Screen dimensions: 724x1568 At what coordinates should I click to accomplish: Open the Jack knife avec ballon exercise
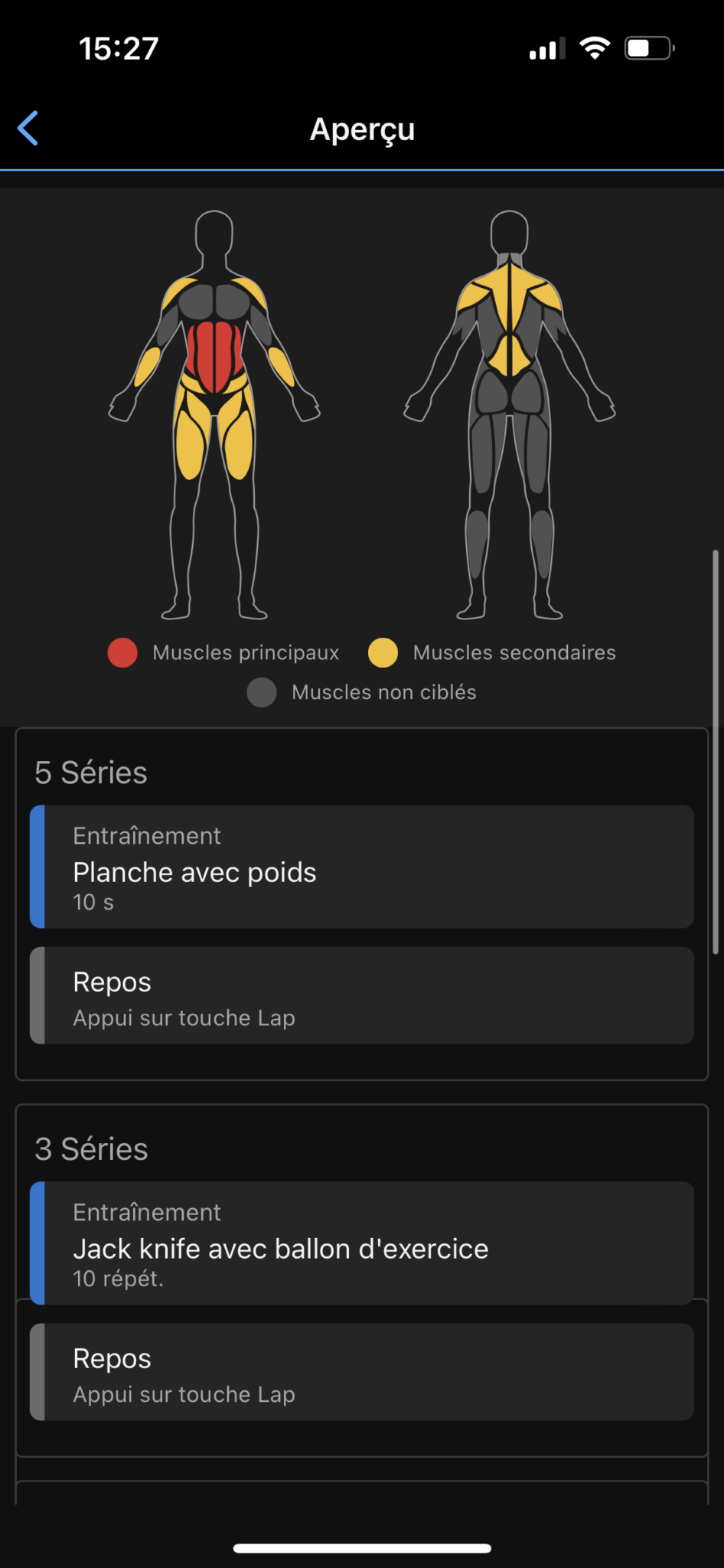pos(362,1243)
